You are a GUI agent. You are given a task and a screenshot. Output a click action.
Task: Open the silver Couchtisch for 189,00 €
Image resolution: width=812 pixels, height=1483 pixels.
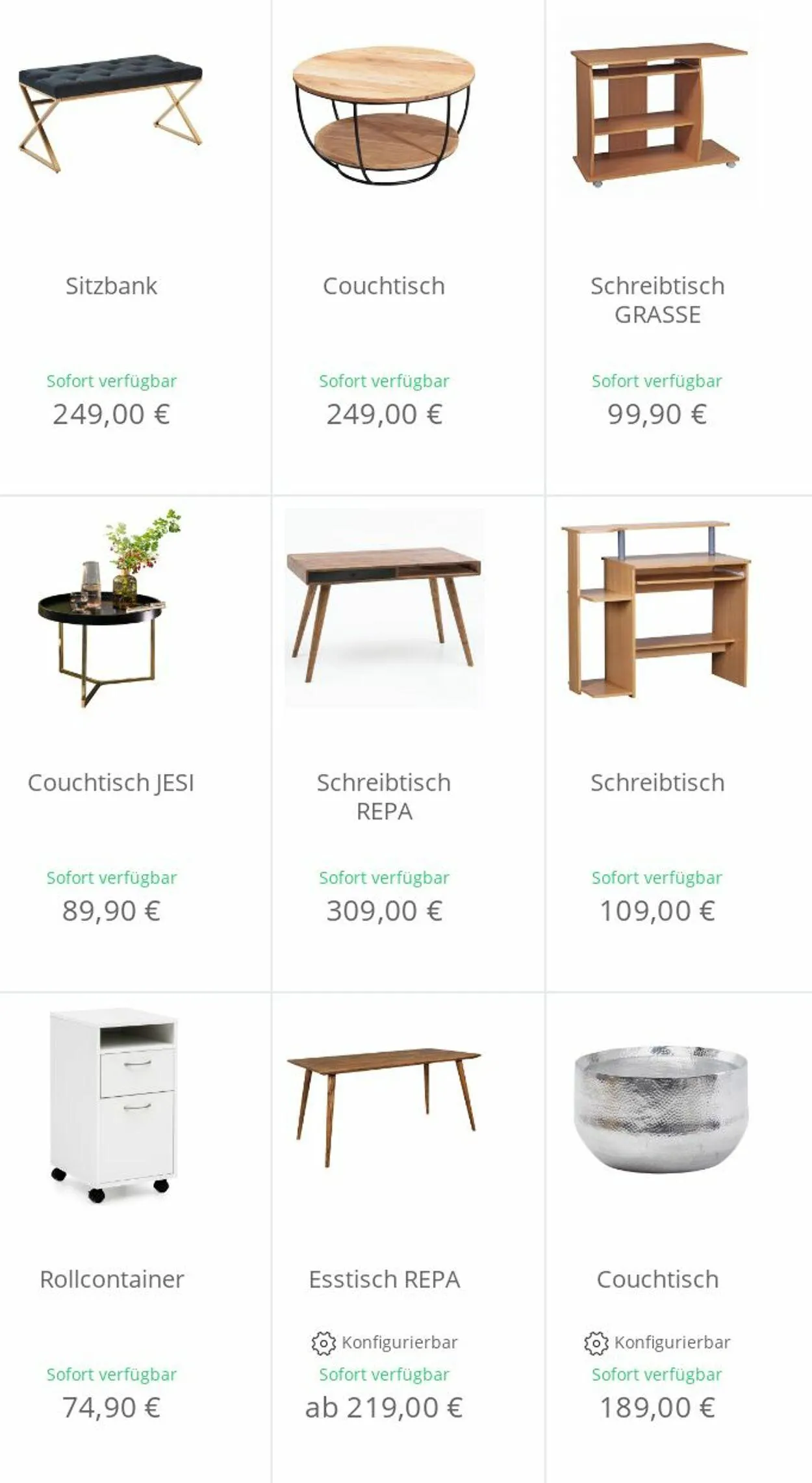pos(679,1238)
